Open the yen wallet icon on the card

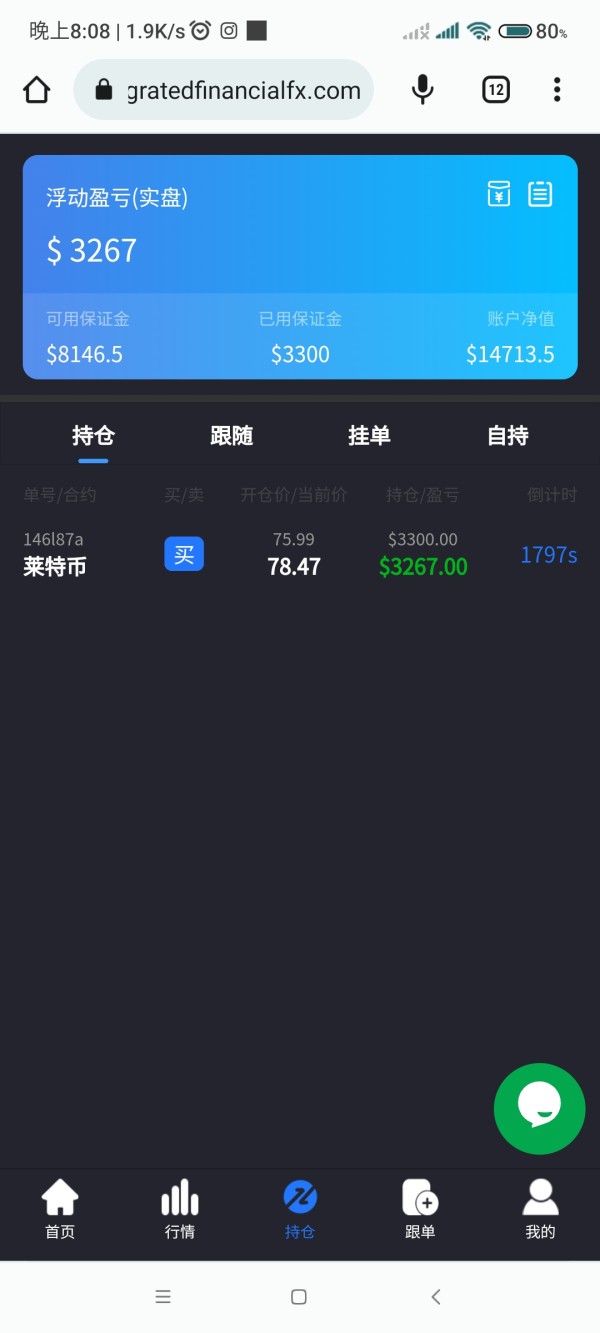click(498, 194)
